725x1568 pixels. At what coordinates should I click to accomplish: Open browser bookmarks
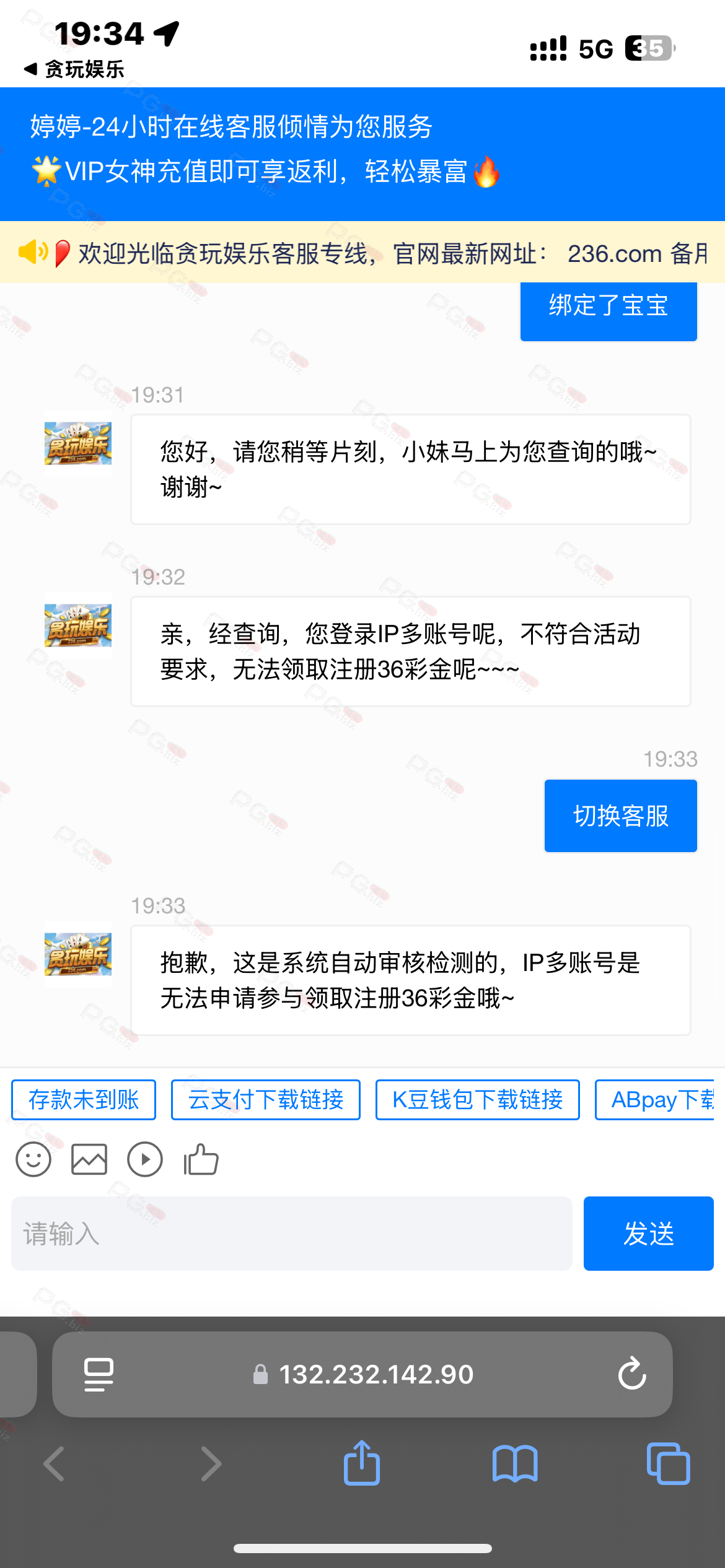pyautogui.click(x=515, y=1464)
